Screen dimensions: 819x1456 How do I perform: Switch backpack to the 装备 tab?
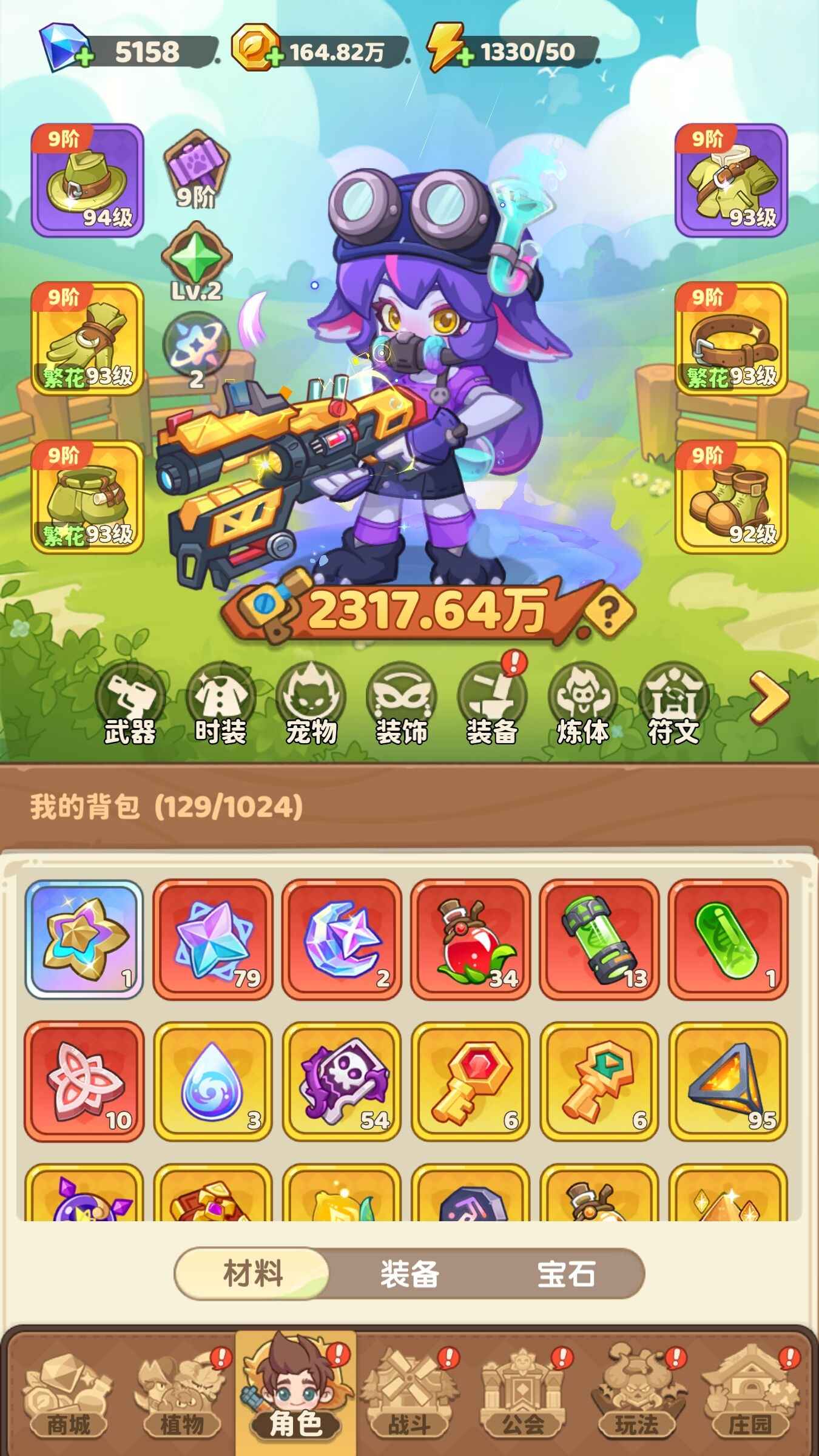pyautogui.click(x=409, y=1273)
